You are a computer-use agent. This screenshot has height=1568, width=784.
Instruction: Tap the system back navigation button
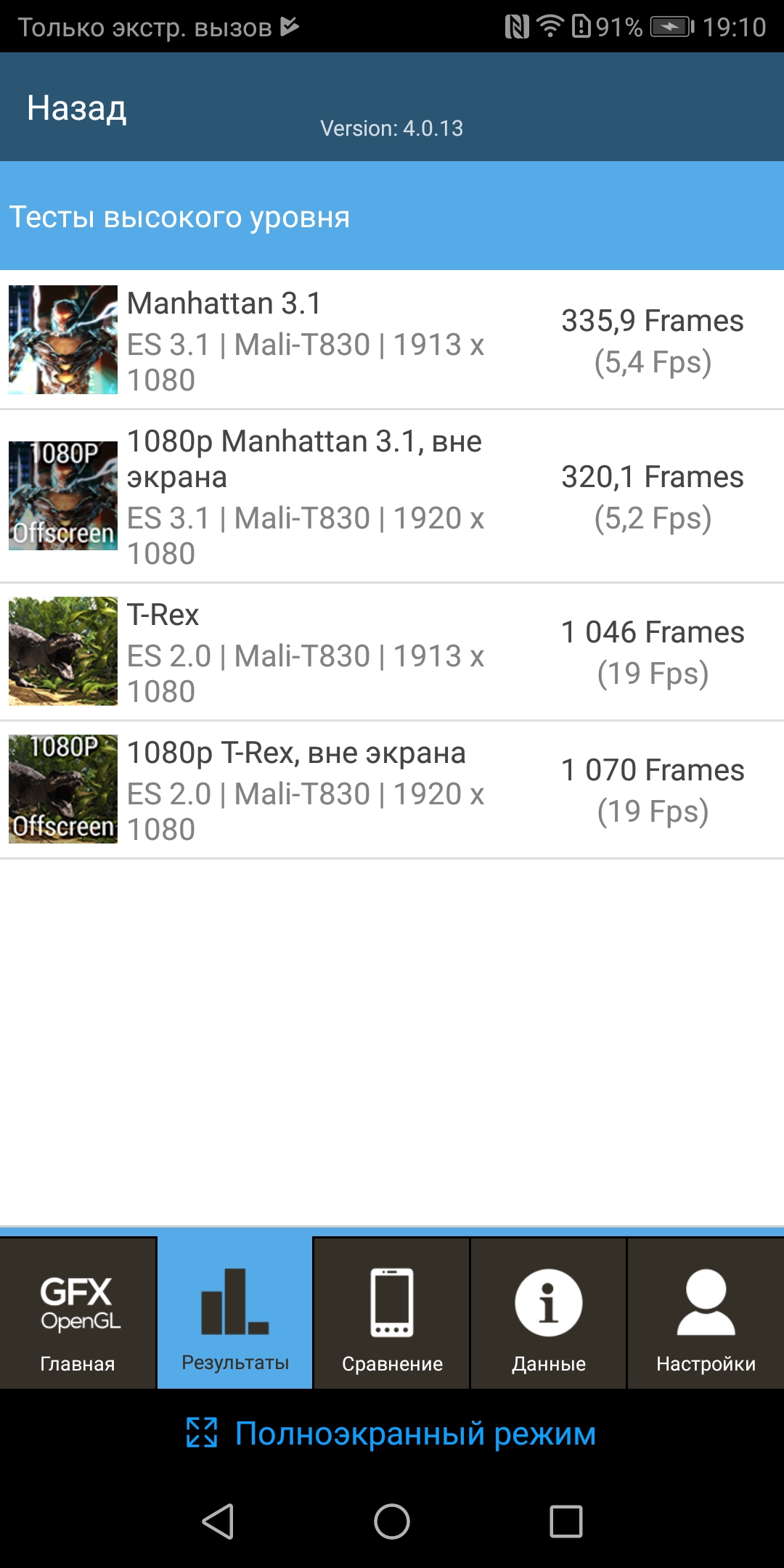click(218, 1521)
